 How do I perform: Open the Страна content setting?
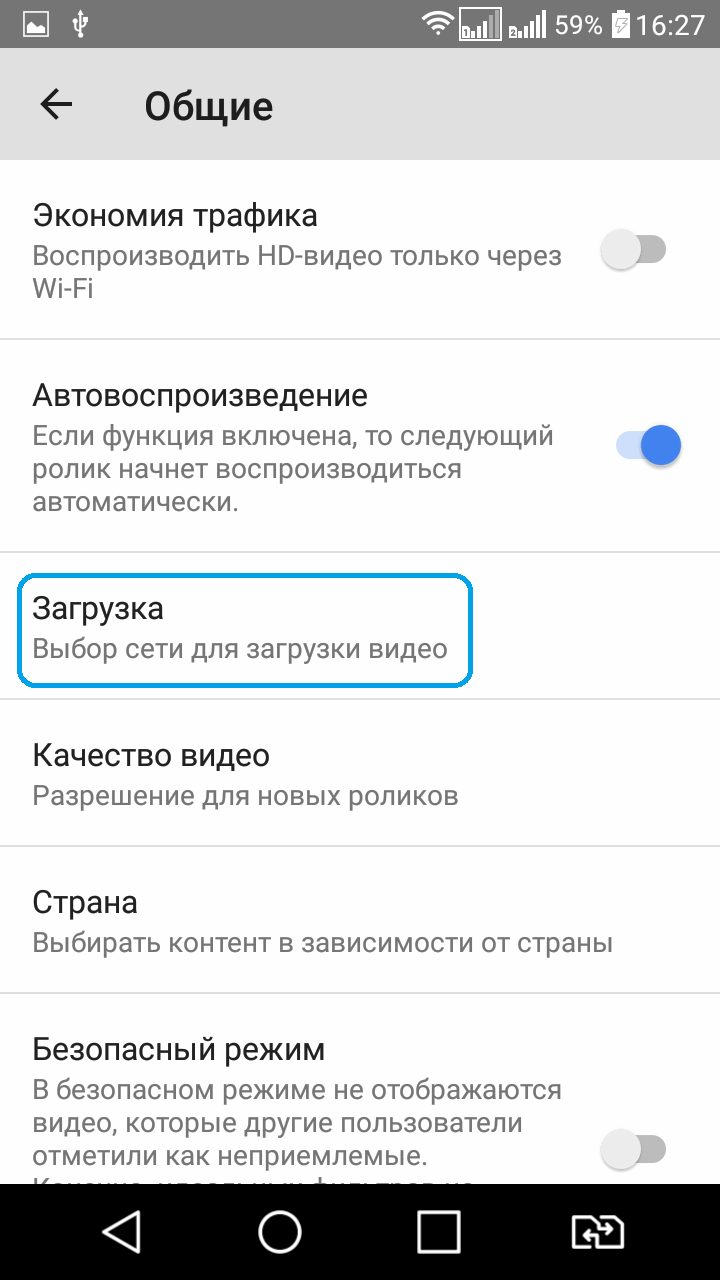[360, 920]
